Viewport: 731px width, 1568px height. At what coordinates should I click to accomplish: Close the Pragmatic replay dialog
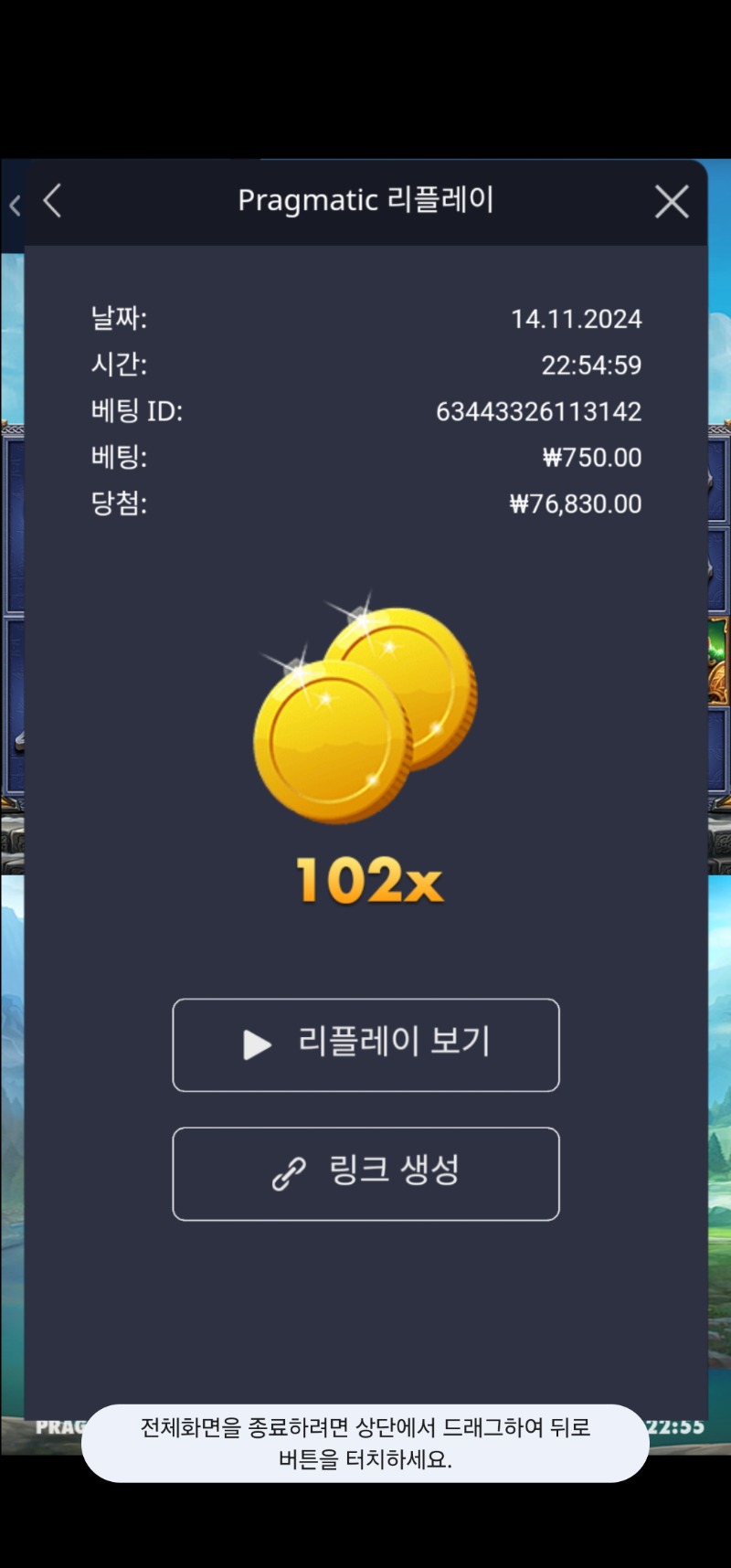coord(672,202)
